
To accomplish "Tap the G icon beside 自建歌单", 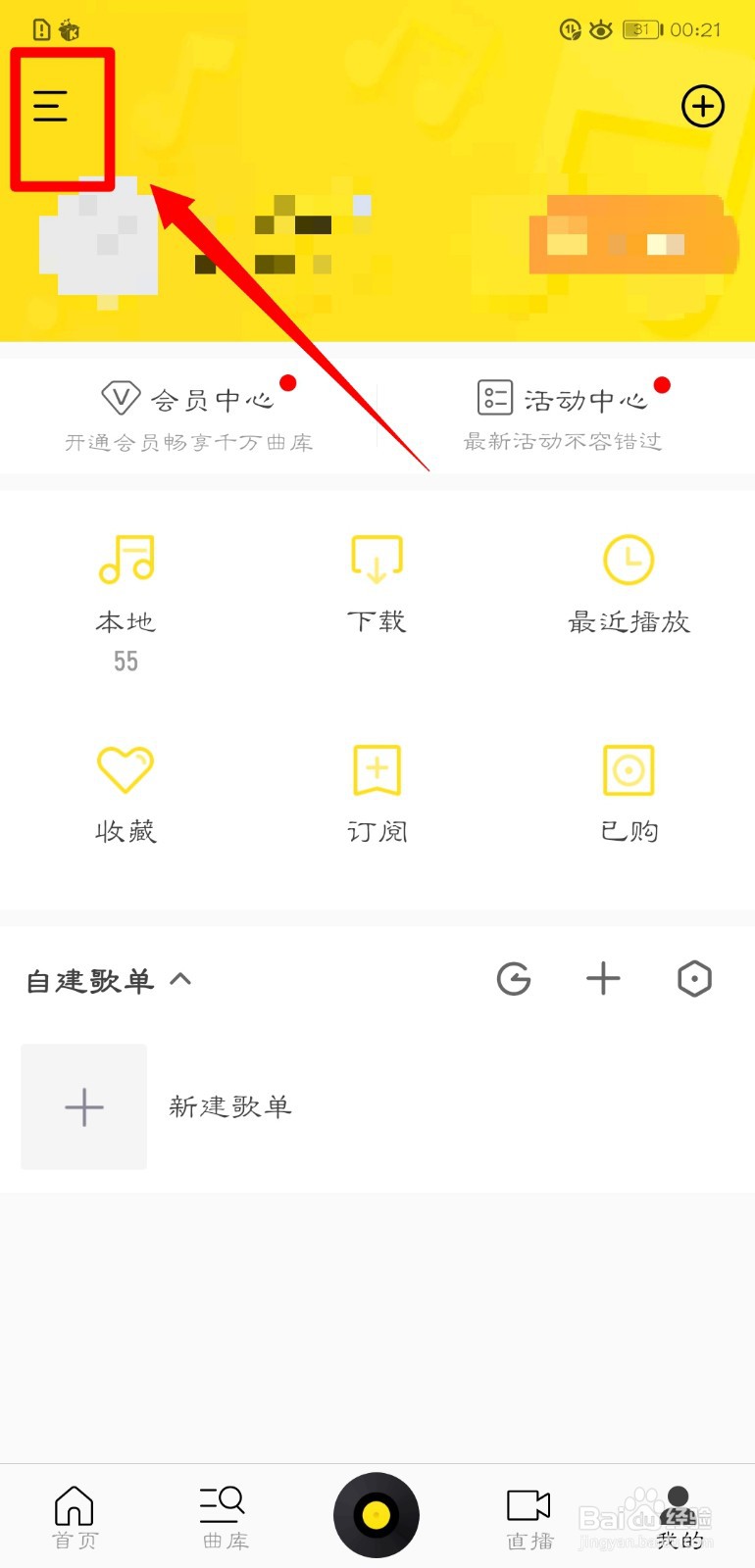I will coord(514,979).
